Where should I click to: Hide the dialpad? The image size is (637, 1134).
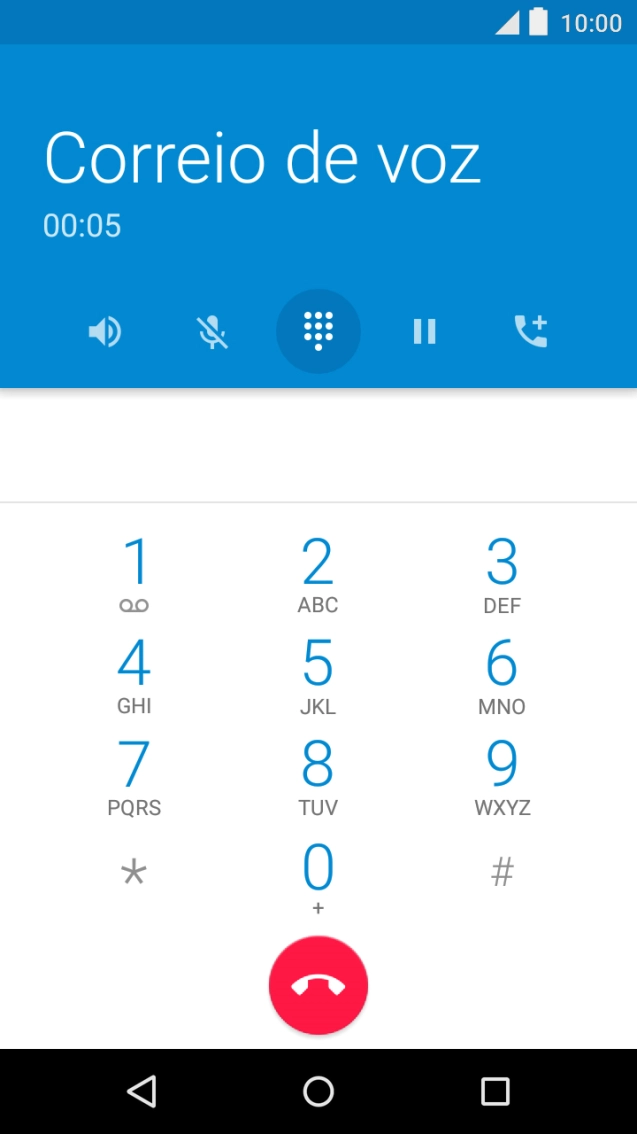318,331
